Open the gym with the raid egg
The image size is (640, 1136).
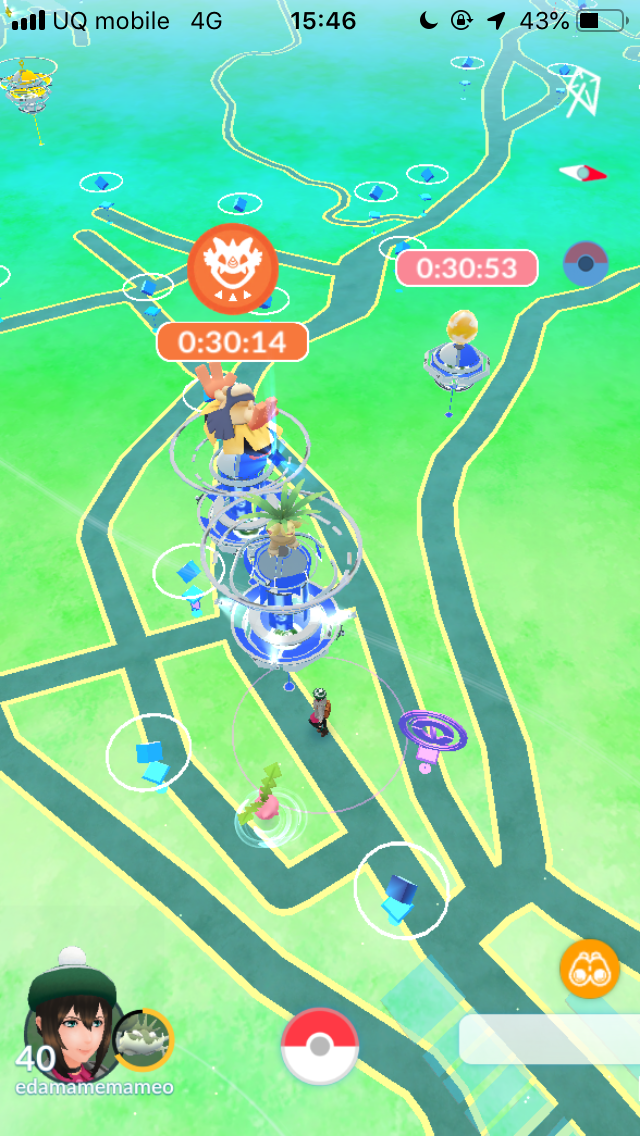pos(456,352)
